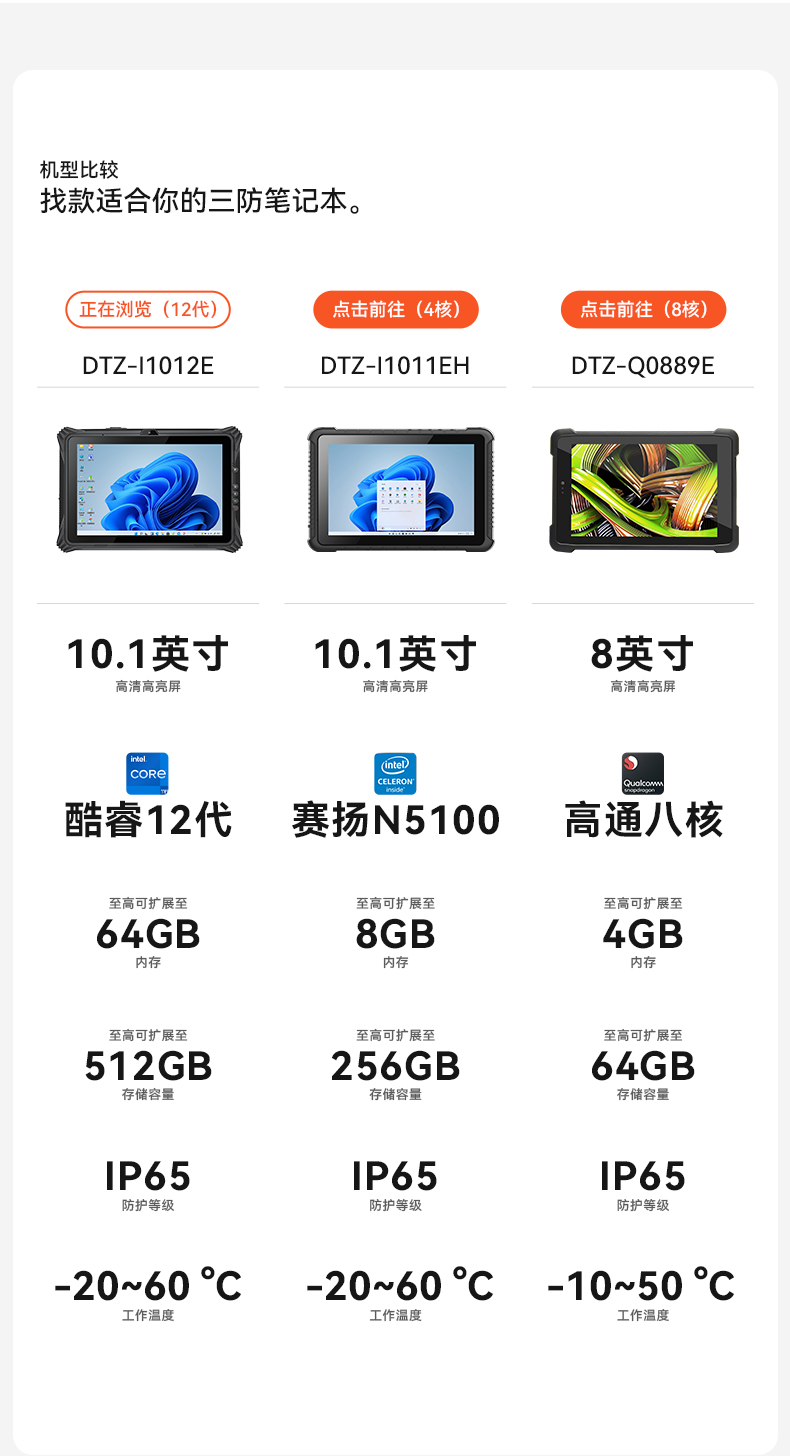This screenshot has height=1456, width=790.
Task: Click the 正在浏览（12代）pill button
Action: pyautogui.click(x=147, y=310)
